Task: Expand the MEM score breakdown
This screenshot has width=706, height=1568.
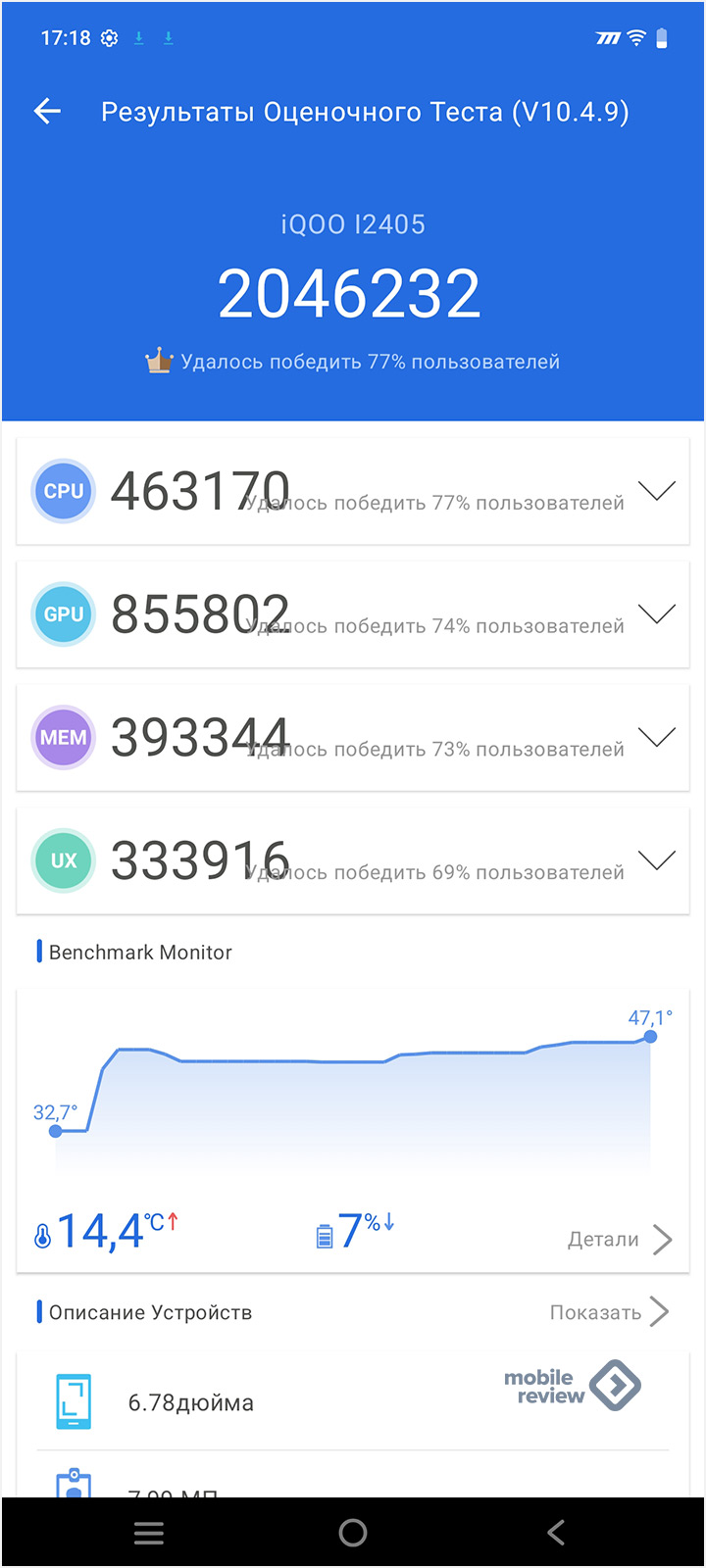Action: 656,738
